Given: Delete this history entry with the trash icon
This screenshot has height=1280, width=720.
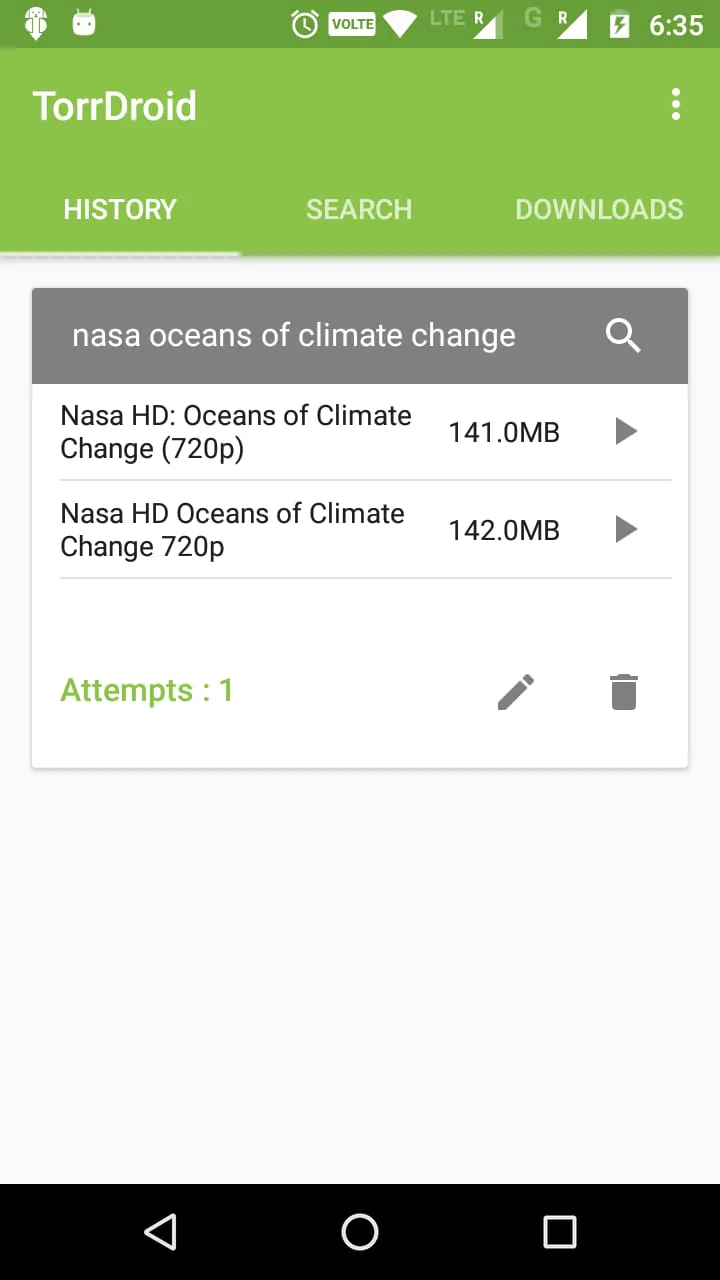Looking at the screenshot, I should [623, 691].
